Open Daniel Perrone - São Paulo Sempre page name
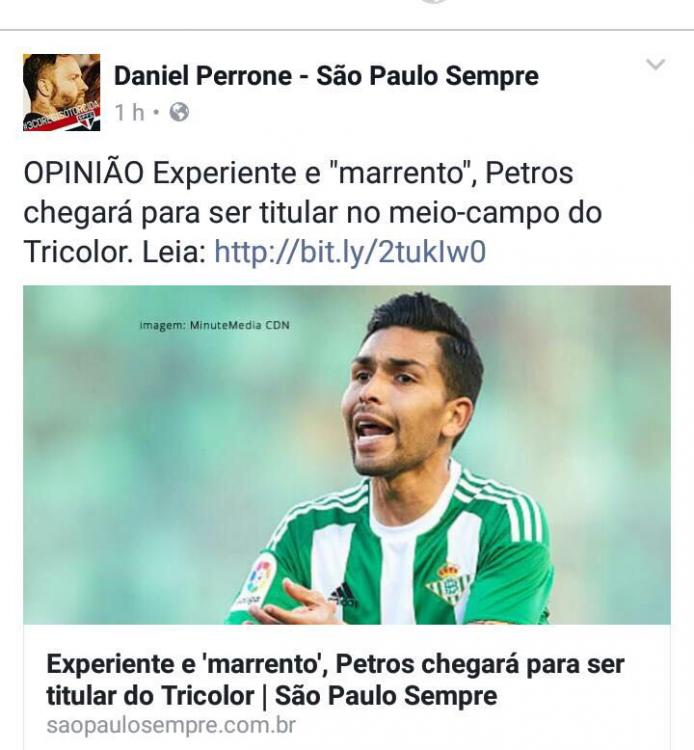This screenshot has height=750, width=694. pyautogui.click(x=326, y=75)
